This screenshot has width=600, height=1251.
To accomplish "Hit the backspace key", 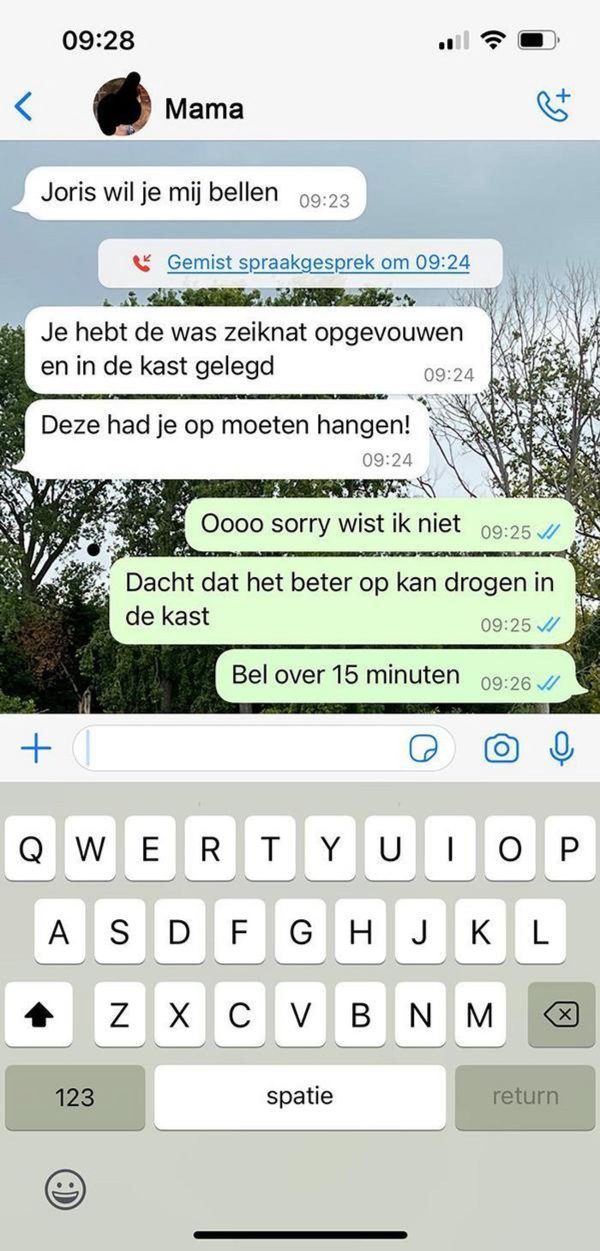I will pos(561,1015).
